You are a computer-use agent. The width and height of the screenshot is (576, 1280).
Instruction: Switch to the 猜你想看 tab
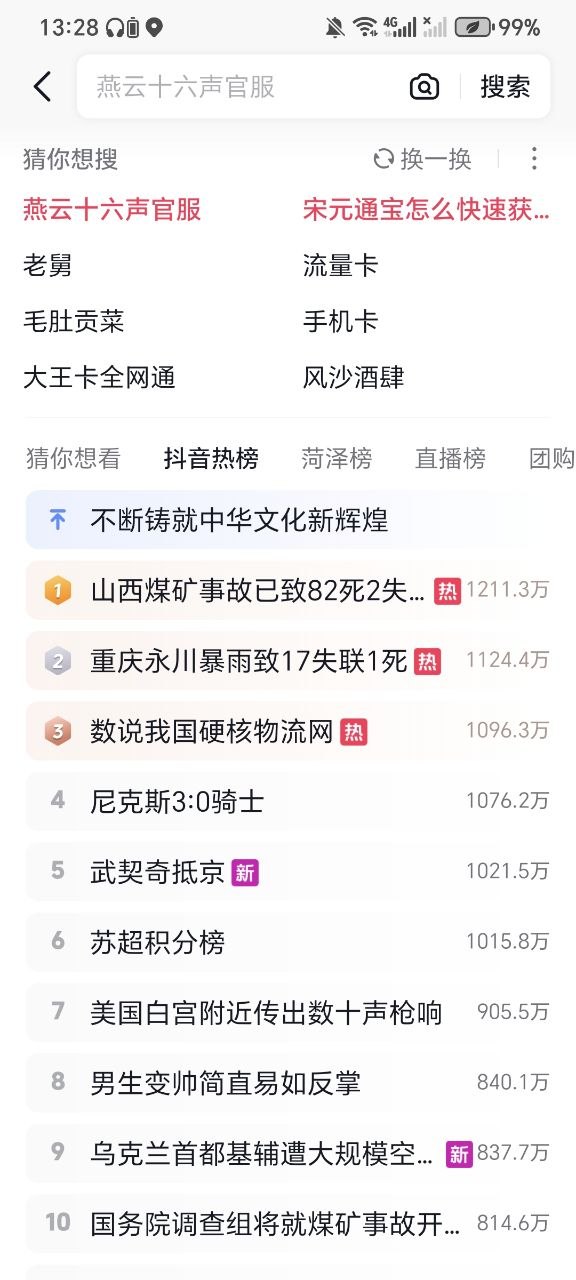73,459
